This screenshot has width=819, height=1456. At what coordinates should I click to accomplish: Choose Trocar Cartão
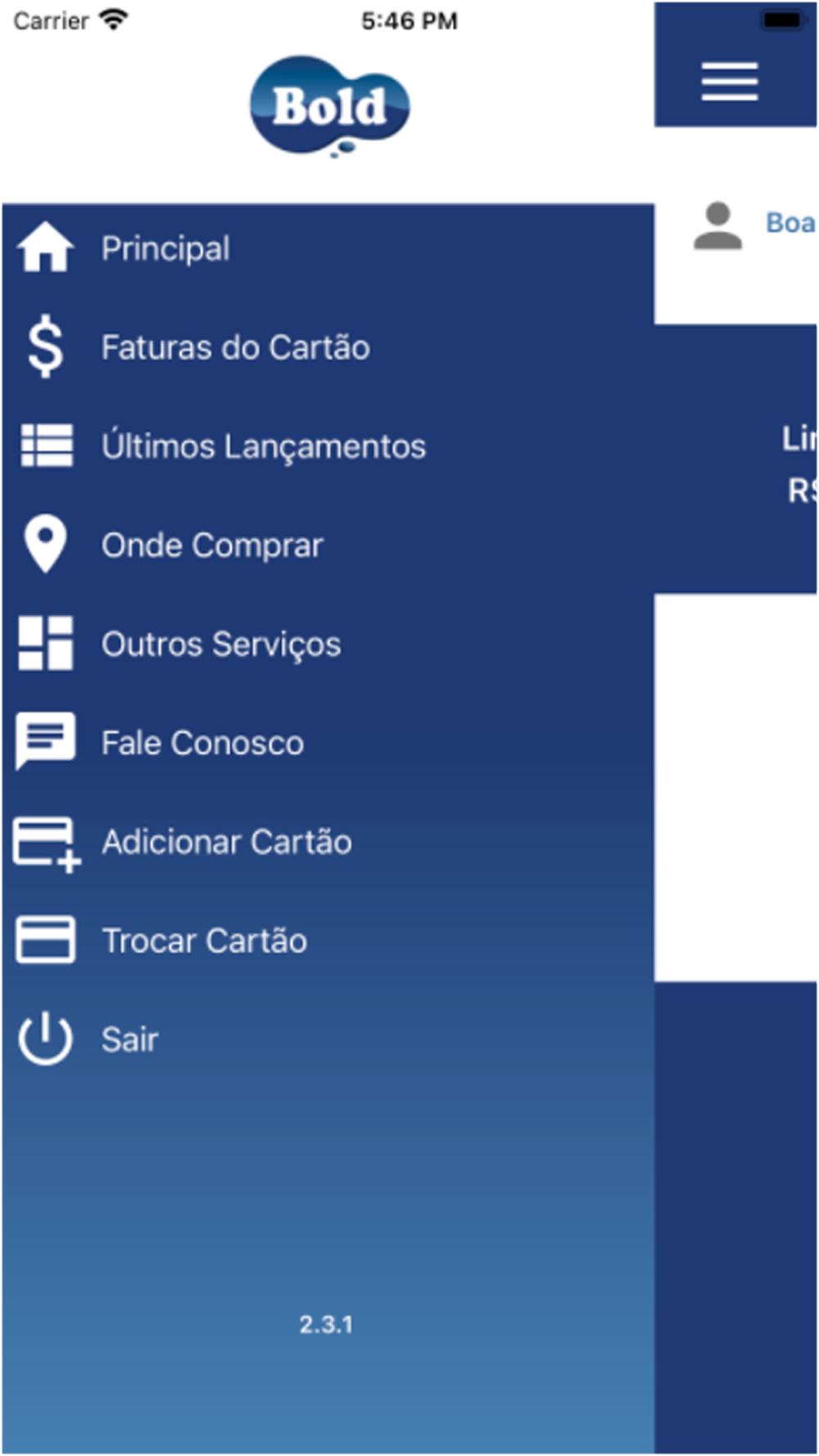(328, 941)
